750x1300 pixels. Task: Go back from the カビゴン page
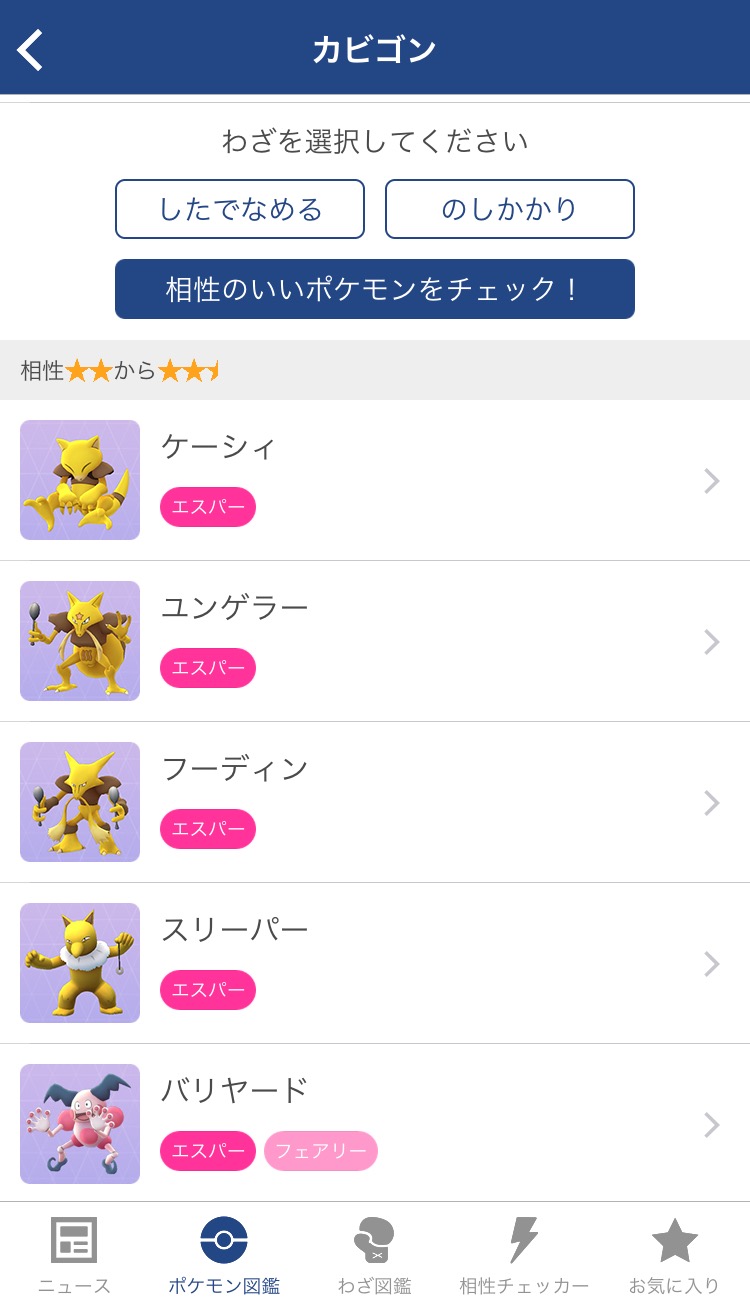[31, 50]
